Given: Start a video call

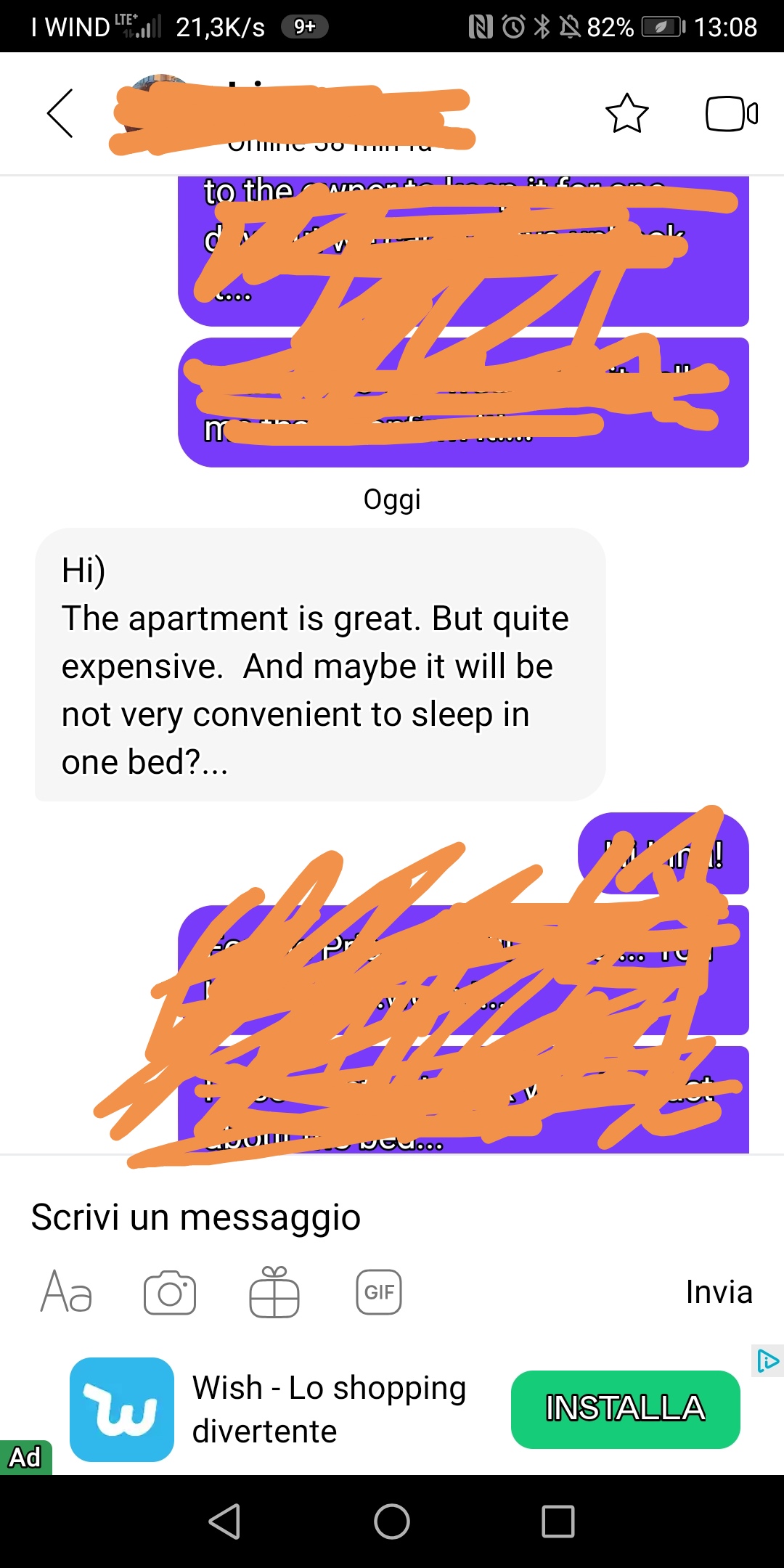Looking at the screenshot, I should click(x=731, y=114).
